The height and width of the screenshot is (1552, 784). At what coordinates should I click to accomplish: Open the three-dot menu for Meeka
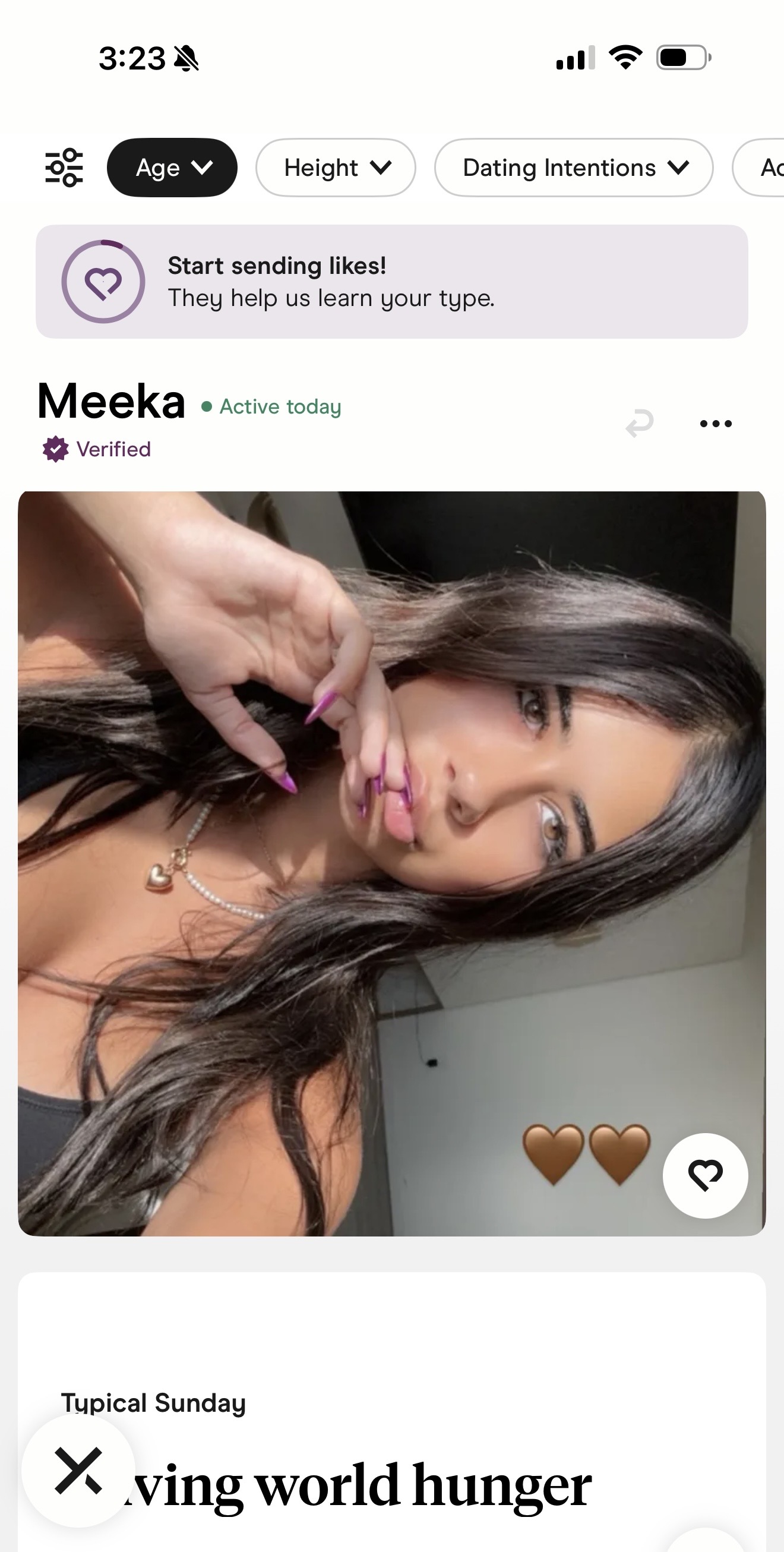(715, 424)
